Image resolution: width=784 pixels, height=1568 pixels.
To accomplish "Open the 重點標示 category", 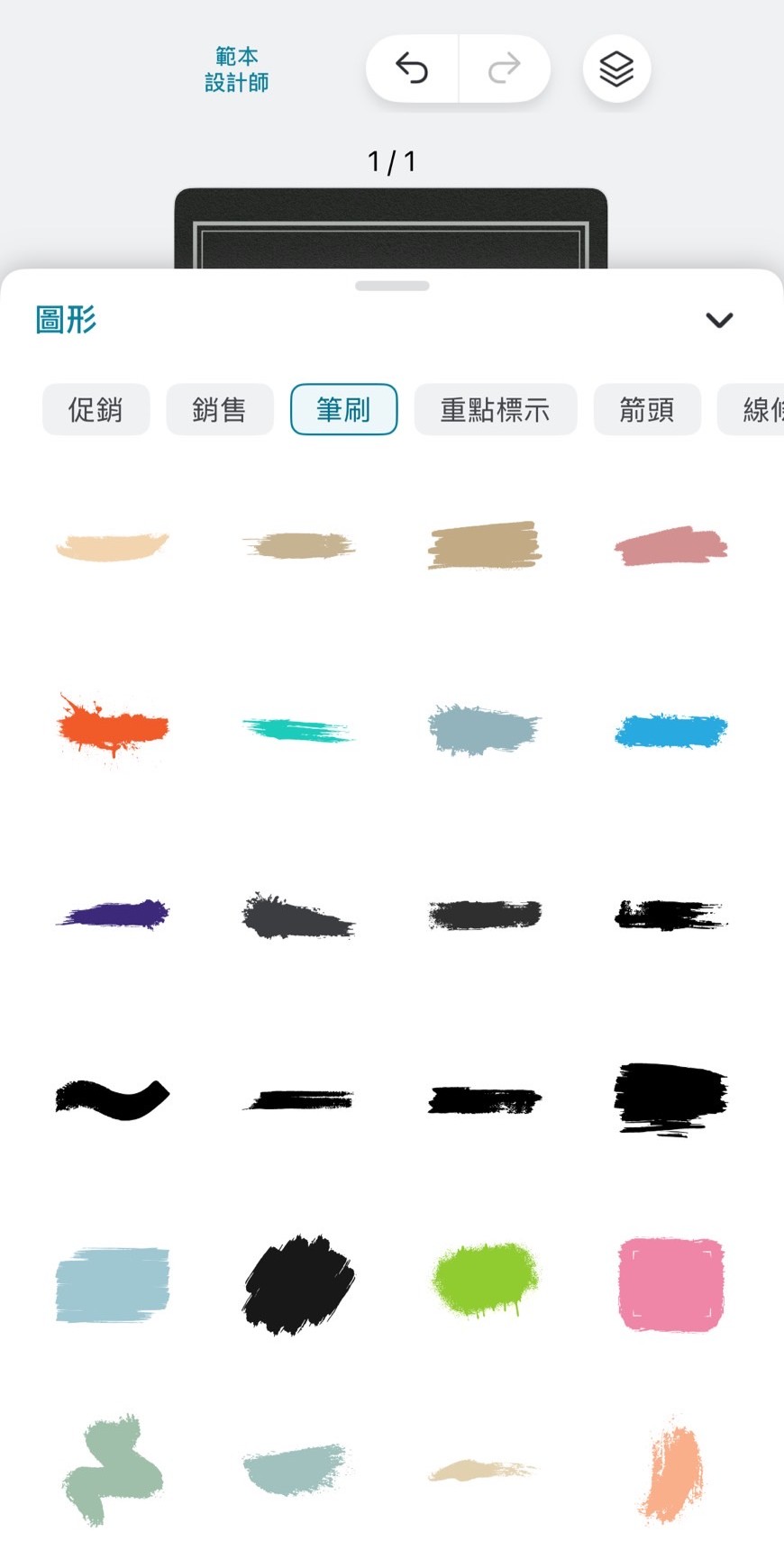I will pyautogui.click(x=496, y=409).
